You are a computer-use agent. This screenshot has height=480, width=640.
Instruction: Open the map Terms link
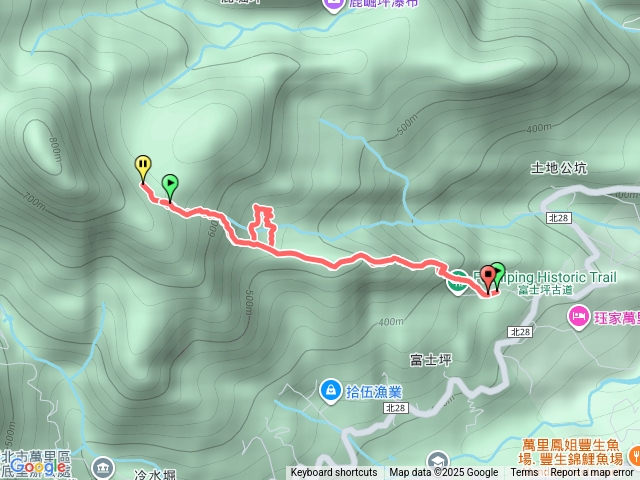coord(524,473)
